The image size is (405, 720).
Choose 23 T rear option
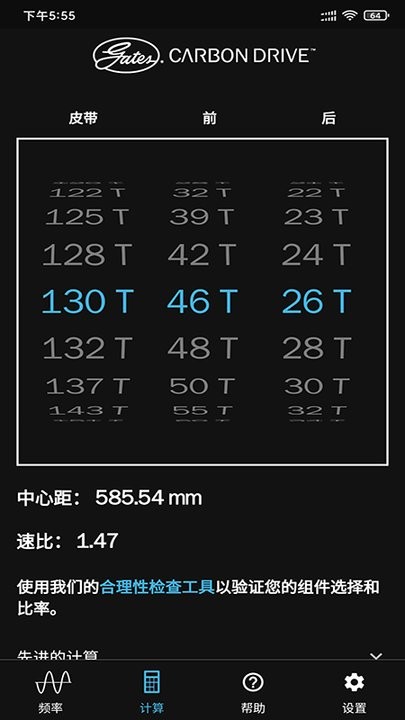point(317,217)
